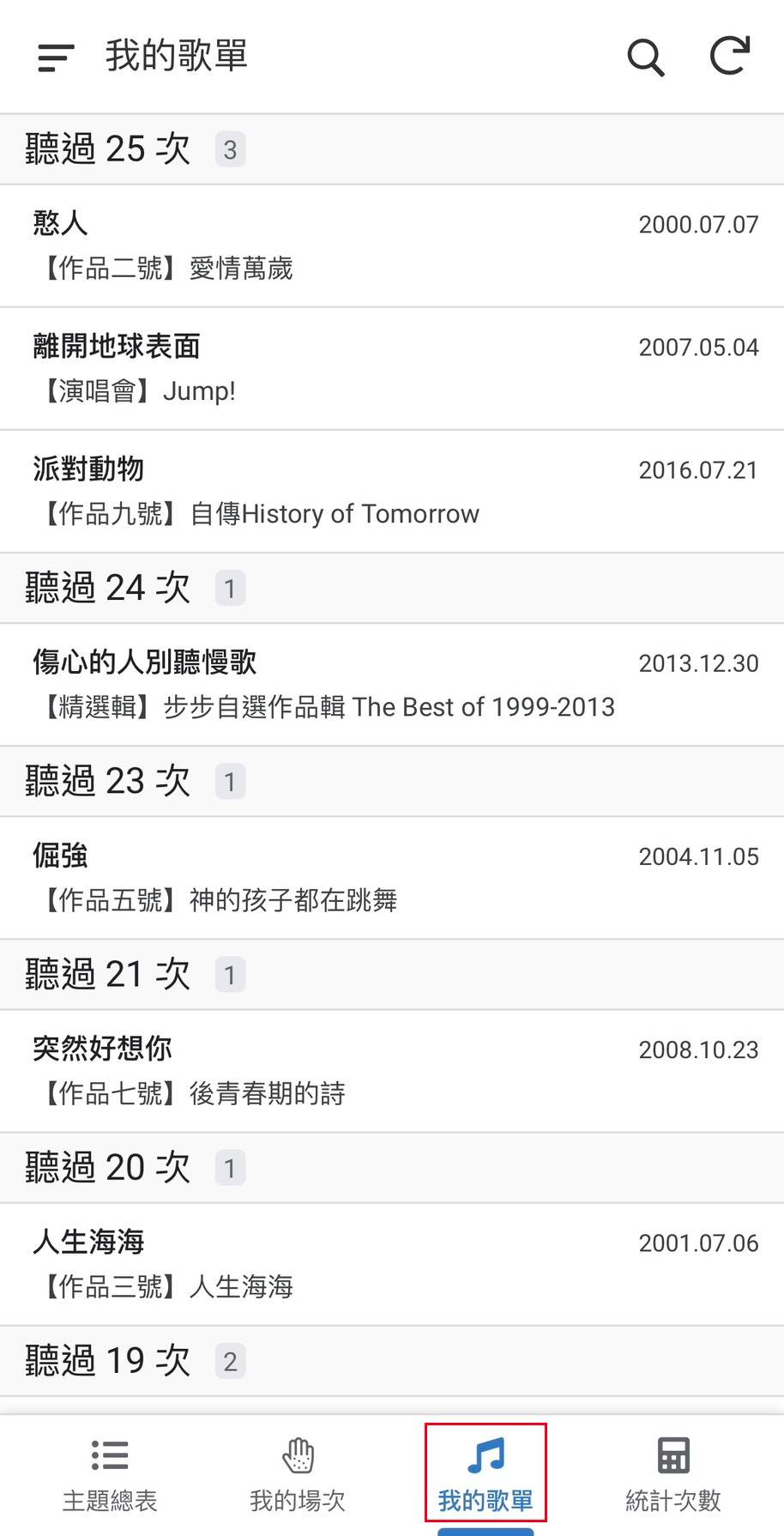Open the song 憨人
Image resolution: width=784 pixels, height=1536 pixels.
[392, 246]
